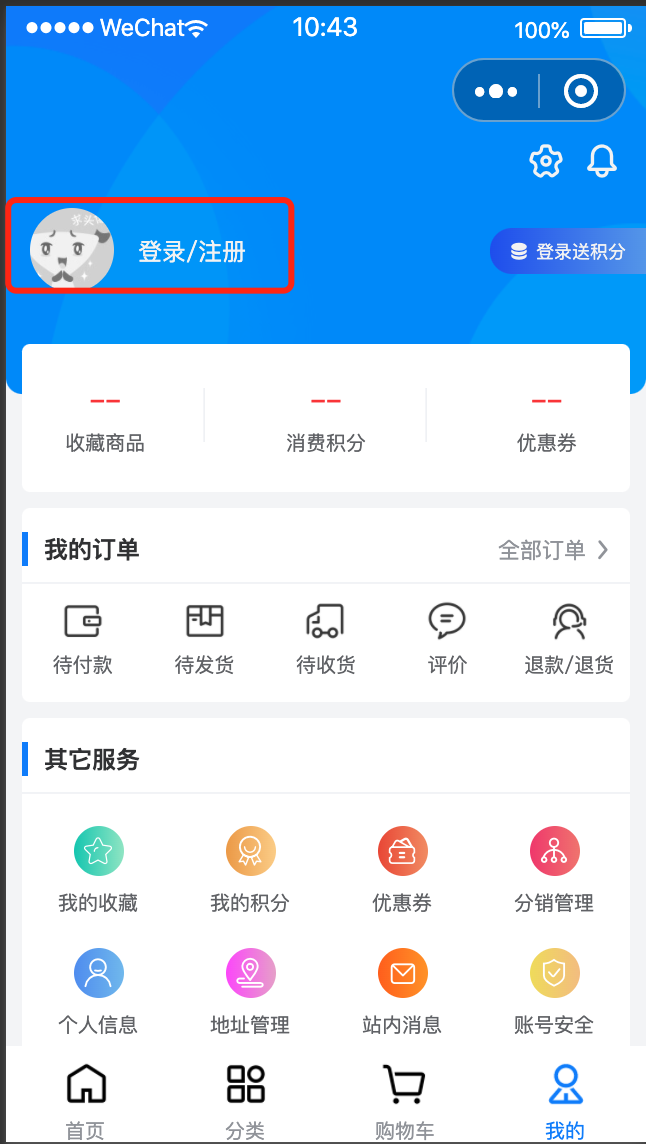Close the mini program via circle button
646x1144 pixels.
click(581, 92)
